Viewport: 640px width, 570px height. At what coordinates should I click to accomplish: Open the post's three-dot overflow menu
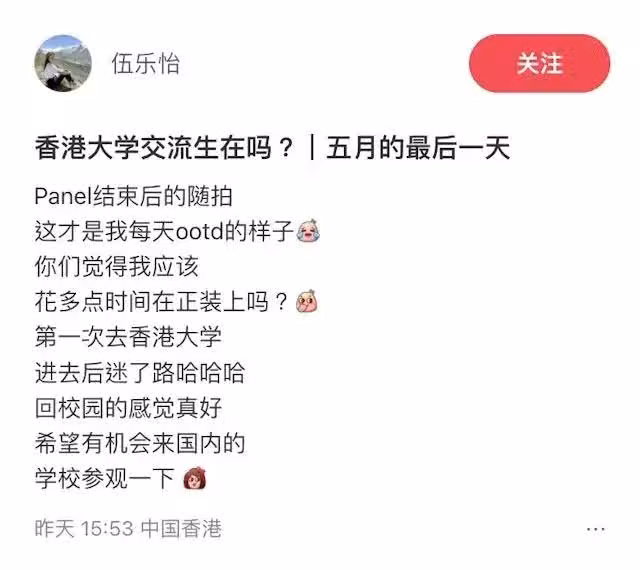[x=595, y=528]
